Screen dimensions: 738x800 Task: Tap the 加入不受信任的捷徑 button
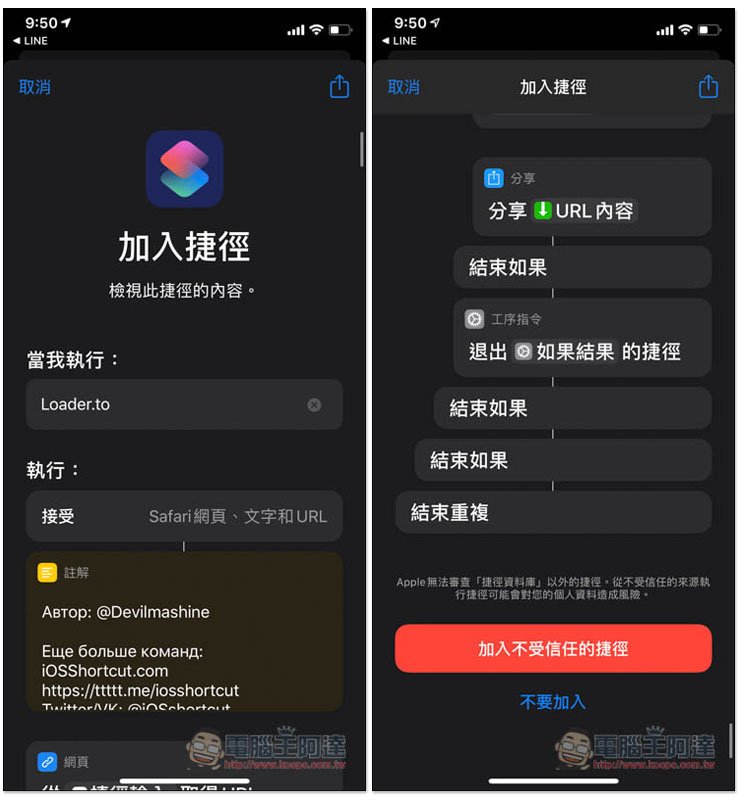[553, 649]
